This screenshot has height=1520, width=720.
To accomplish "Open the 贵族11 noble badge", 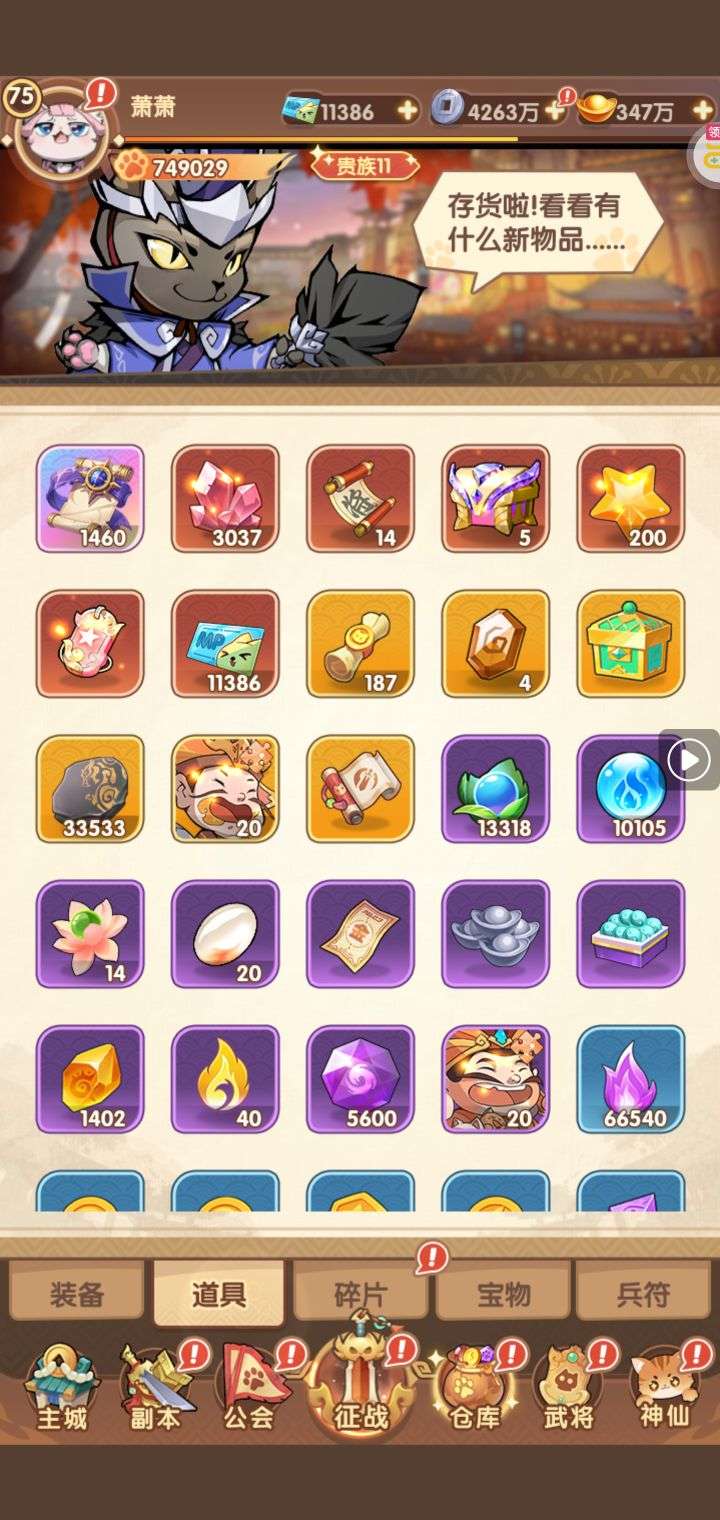I will (x=364, y=165).
